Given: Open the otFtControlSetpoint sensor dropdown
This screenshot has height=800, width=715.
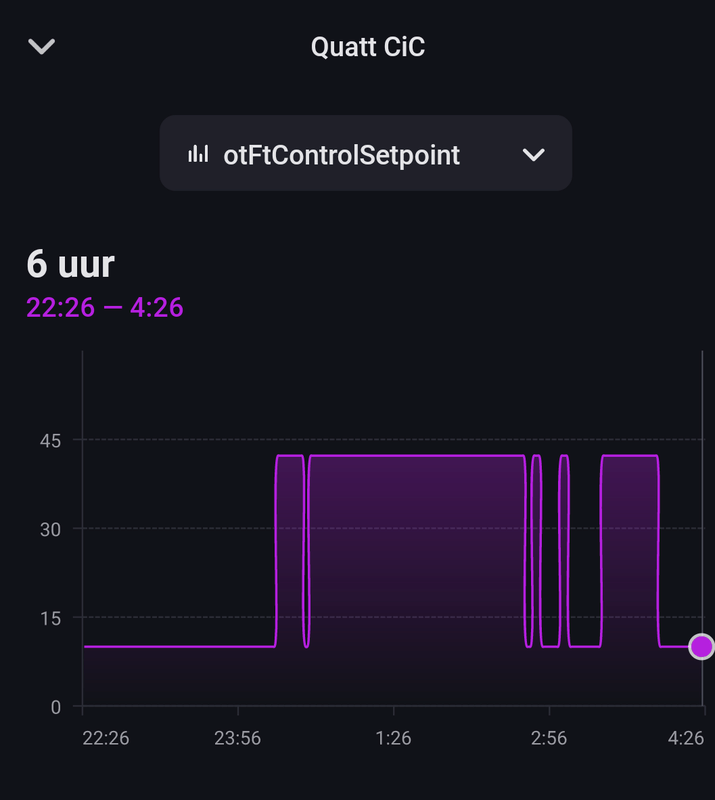Looking at the screenshot, I should [366, 154].
